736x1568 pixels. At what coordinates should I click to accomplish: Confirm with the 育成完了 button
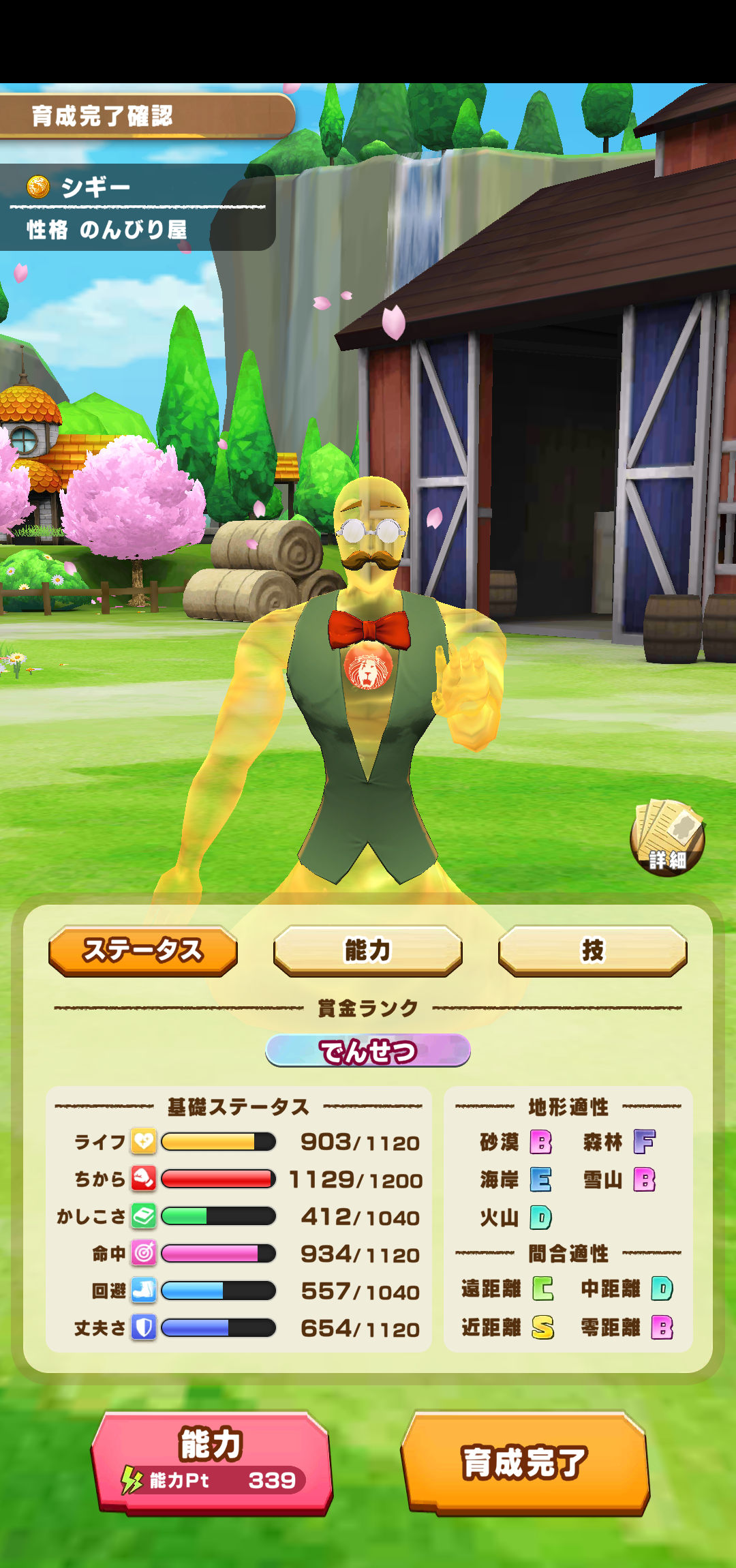pos(525,1462)
